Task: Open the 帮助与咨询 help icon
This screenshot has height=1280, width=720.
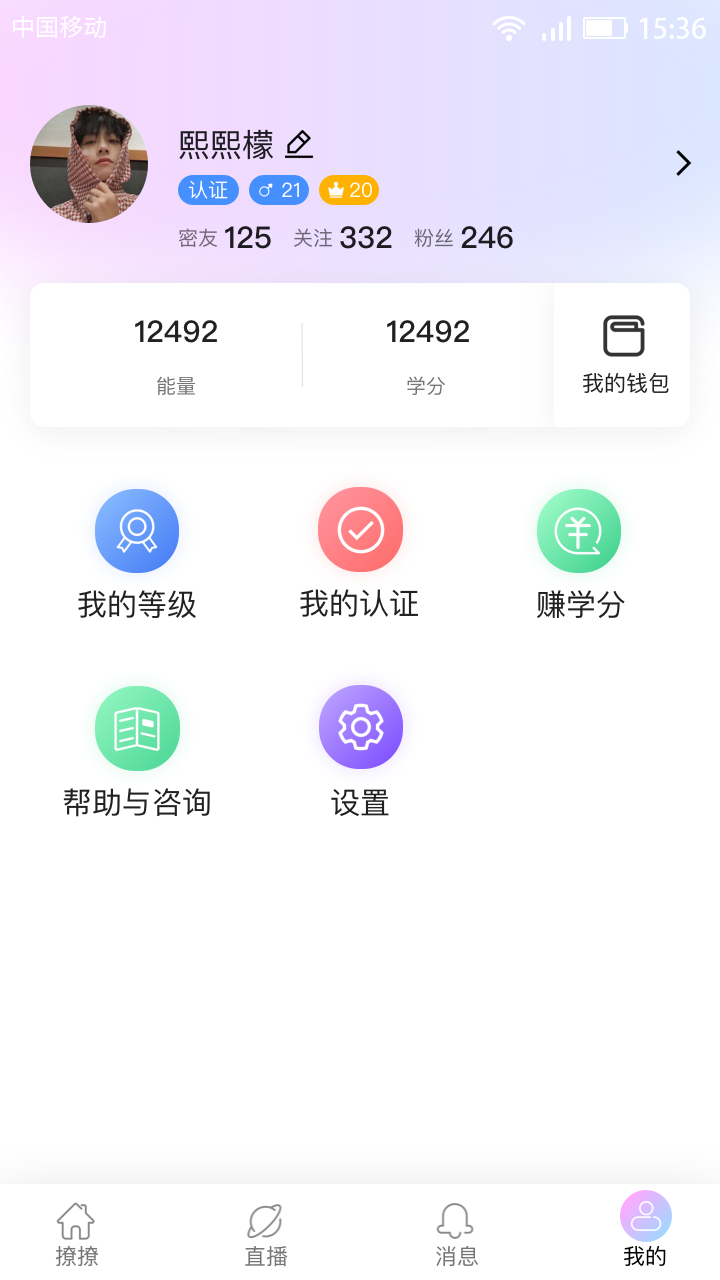Action: (137, 728)
